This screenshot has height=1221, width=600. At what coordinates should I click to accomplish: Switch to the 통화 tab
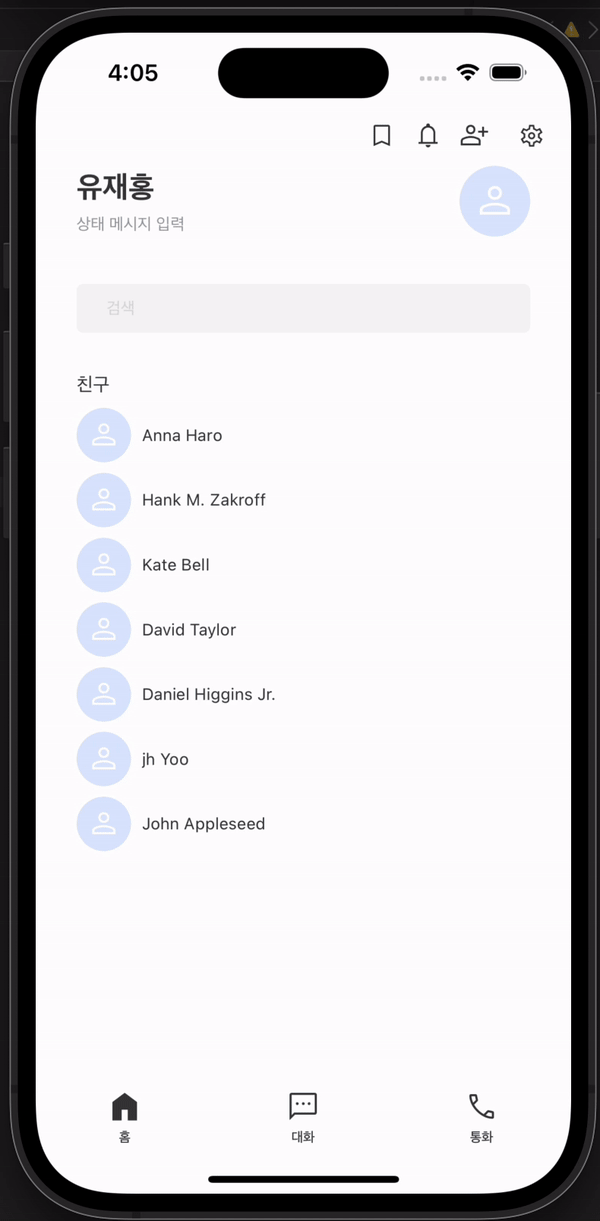point(481,1116)
